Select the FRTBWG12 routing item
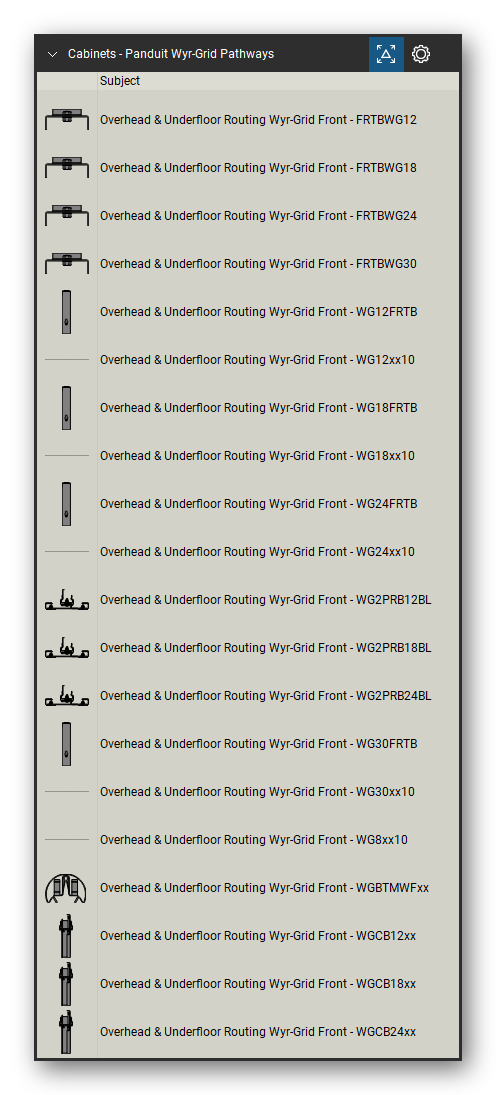Viewport: 496px width, 1095px height. pyautogui.click(x=248, y=120)
